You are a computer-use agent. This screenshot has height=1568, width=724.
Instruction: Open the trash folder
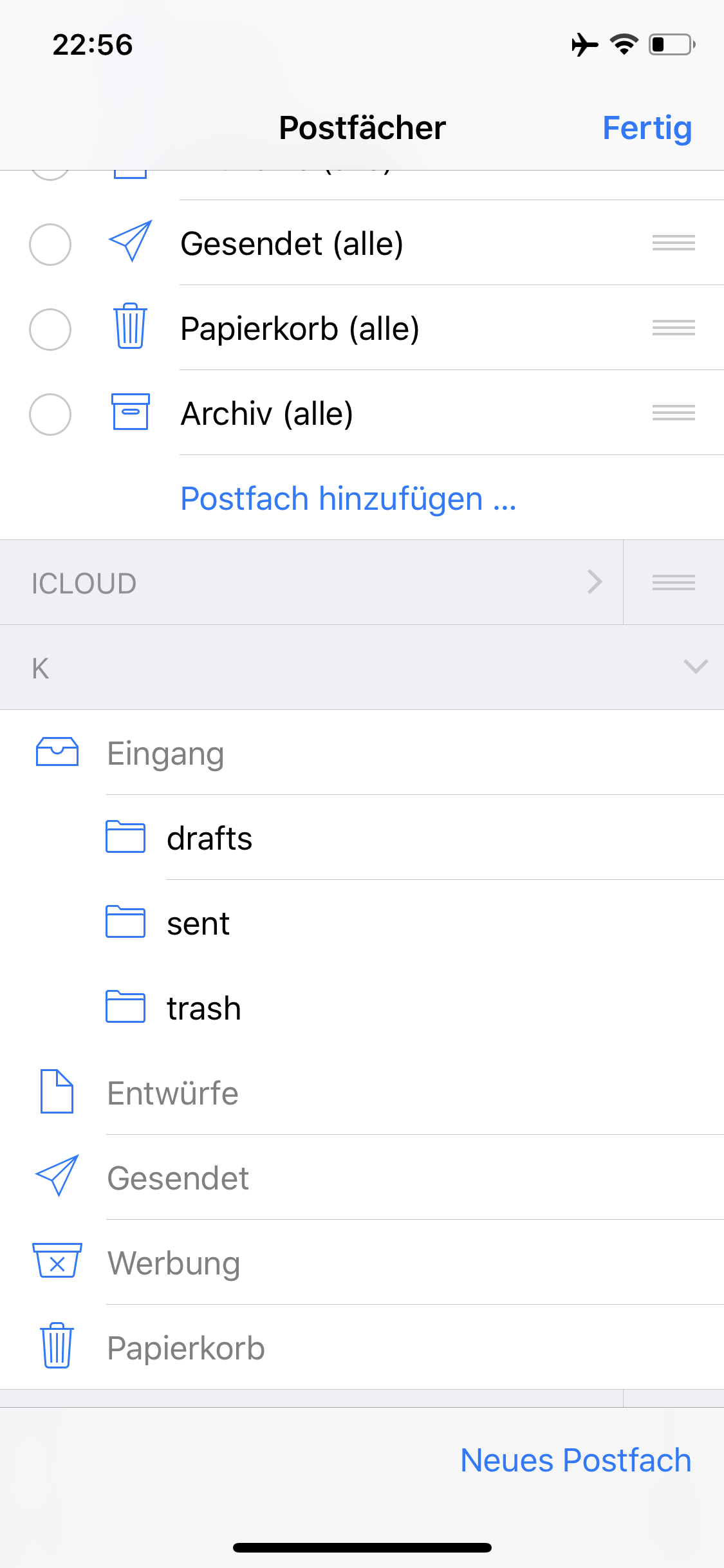pos(203,1008)
